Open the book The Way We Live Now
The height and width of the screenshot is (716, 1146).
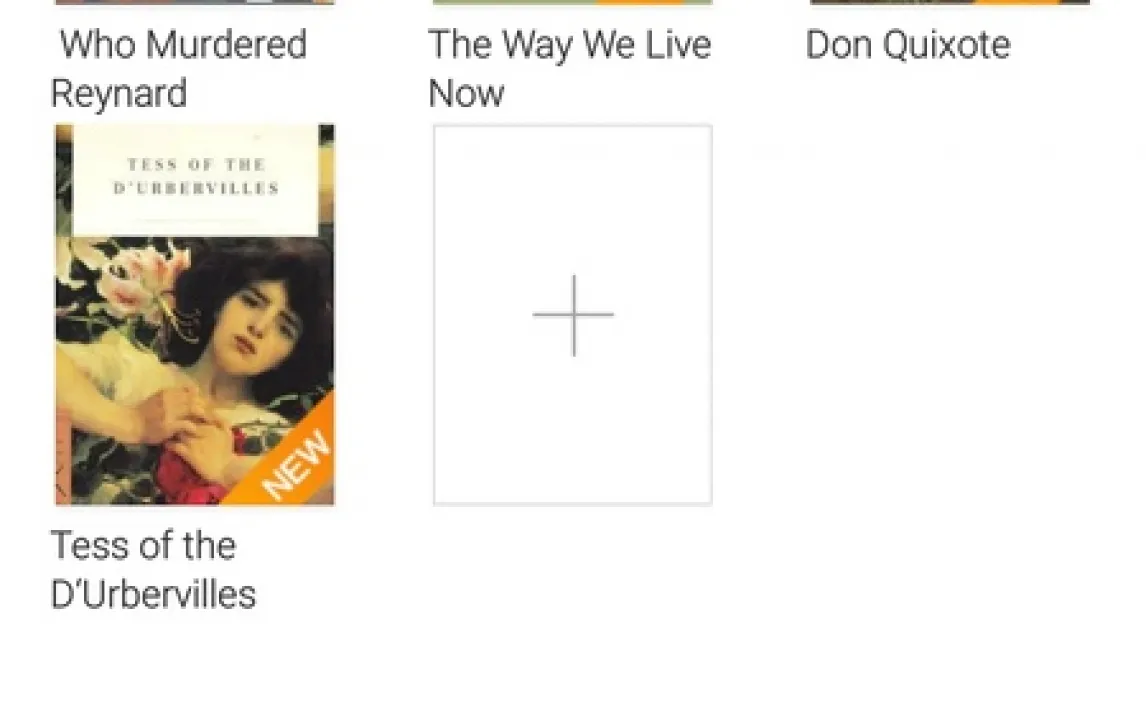[x=569, y=68]
